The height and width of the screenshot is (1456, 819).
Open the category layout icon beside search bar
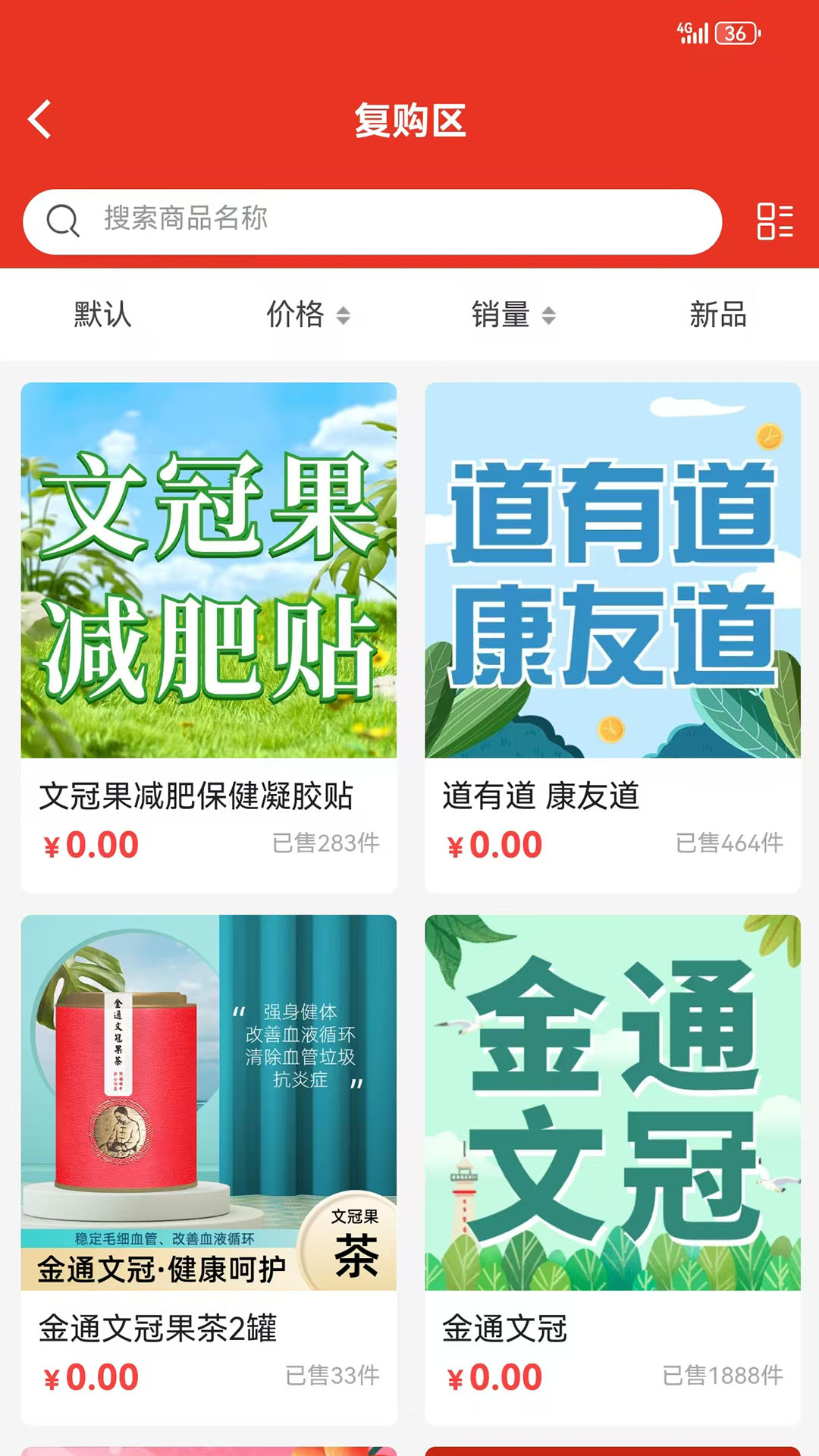click(775, 220)
